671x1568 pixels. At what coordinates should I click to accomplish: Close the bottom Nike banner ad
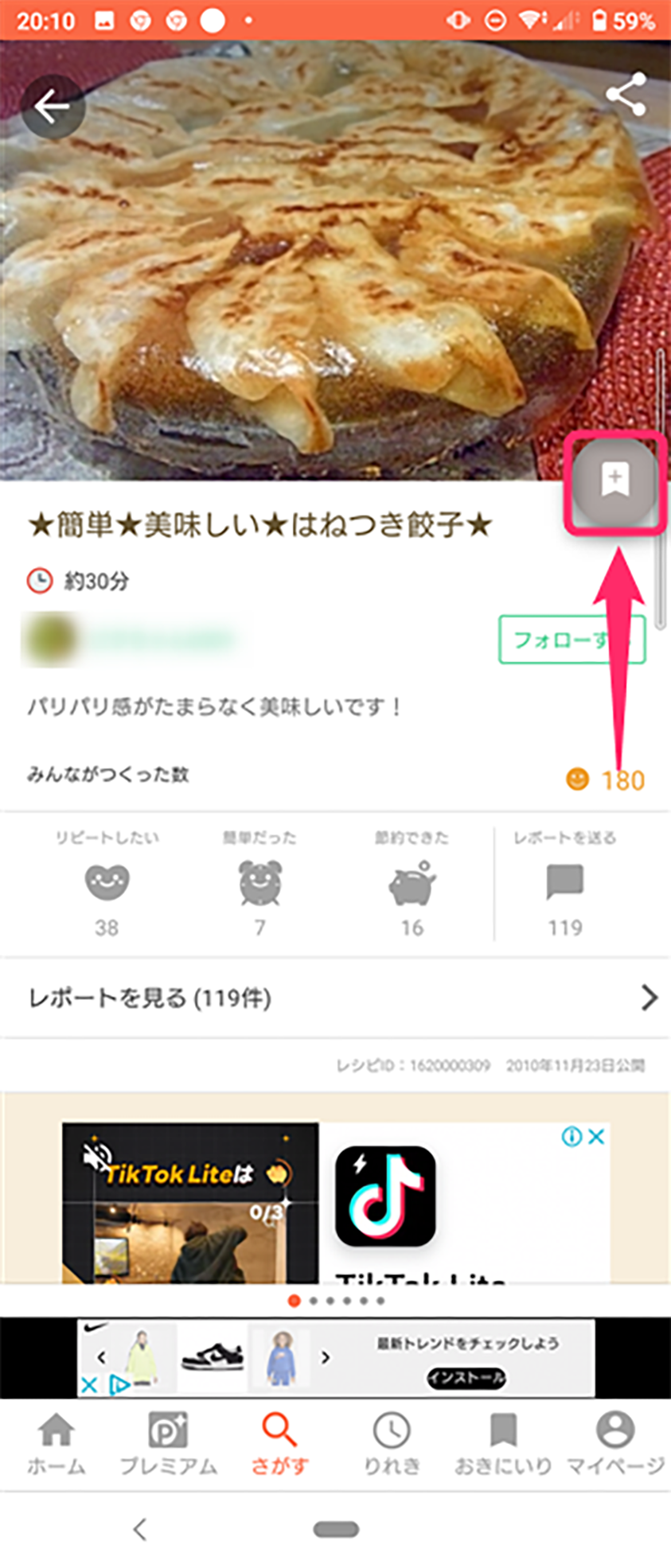(89, 1385)
